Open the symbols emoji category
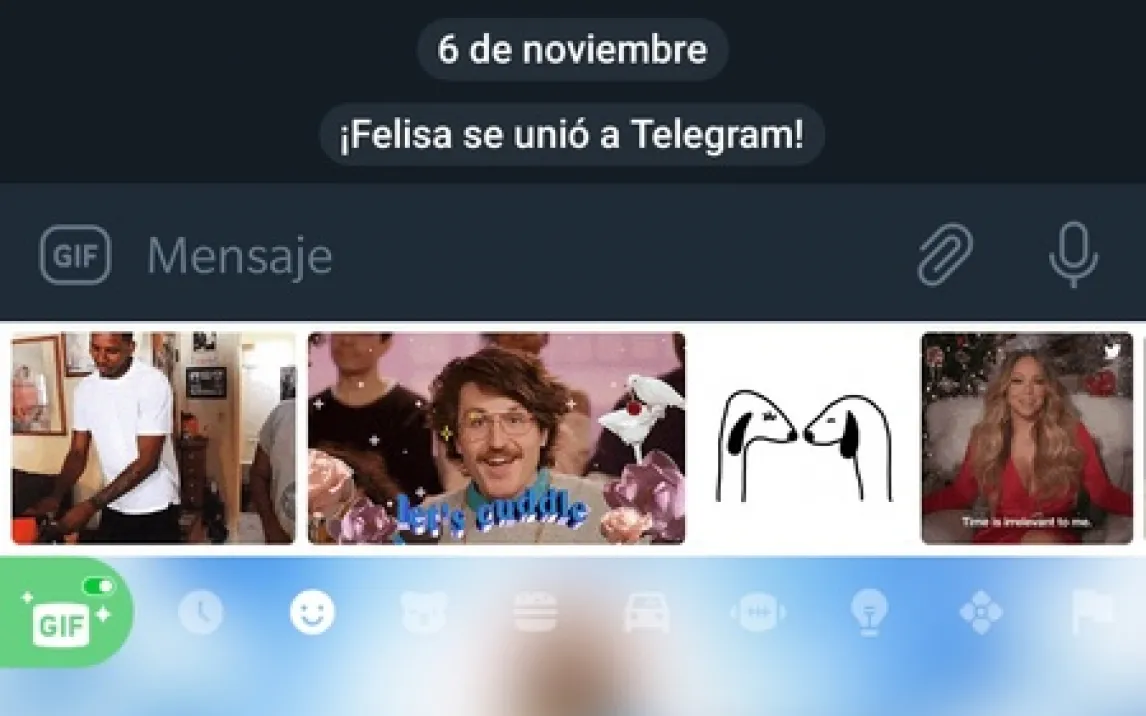This screenshot has height=716, width=1146. coord(980,611)
